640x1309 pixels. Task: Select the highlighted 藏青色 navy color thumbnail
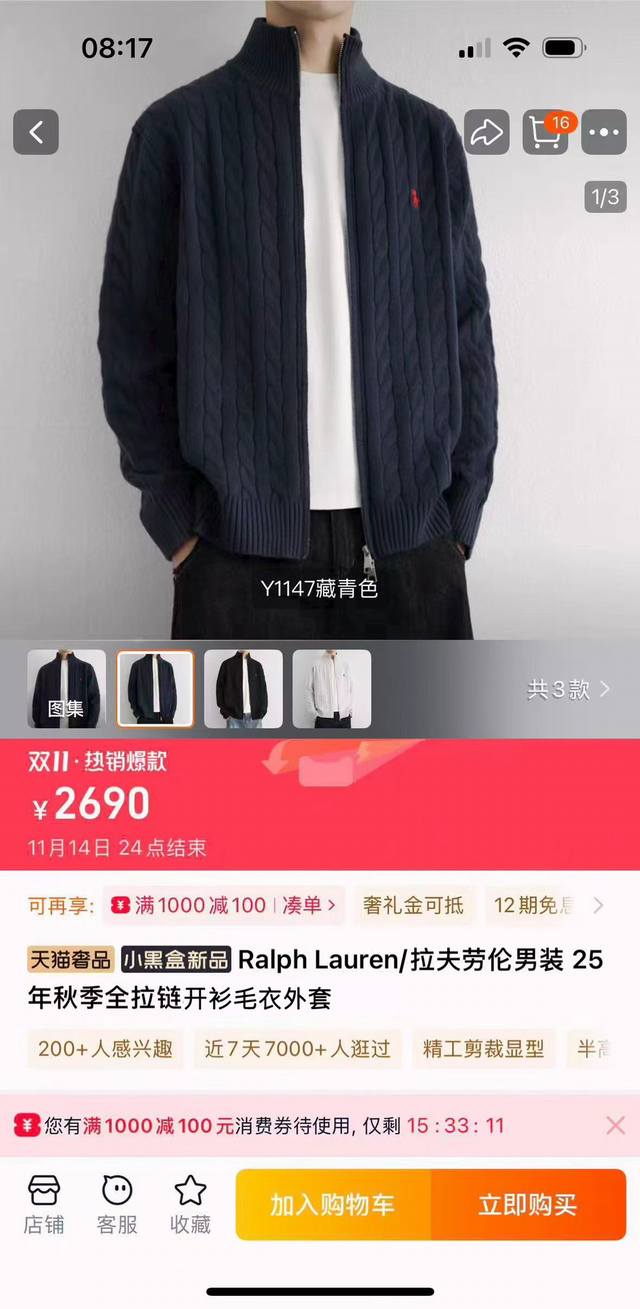pos(155,688)
